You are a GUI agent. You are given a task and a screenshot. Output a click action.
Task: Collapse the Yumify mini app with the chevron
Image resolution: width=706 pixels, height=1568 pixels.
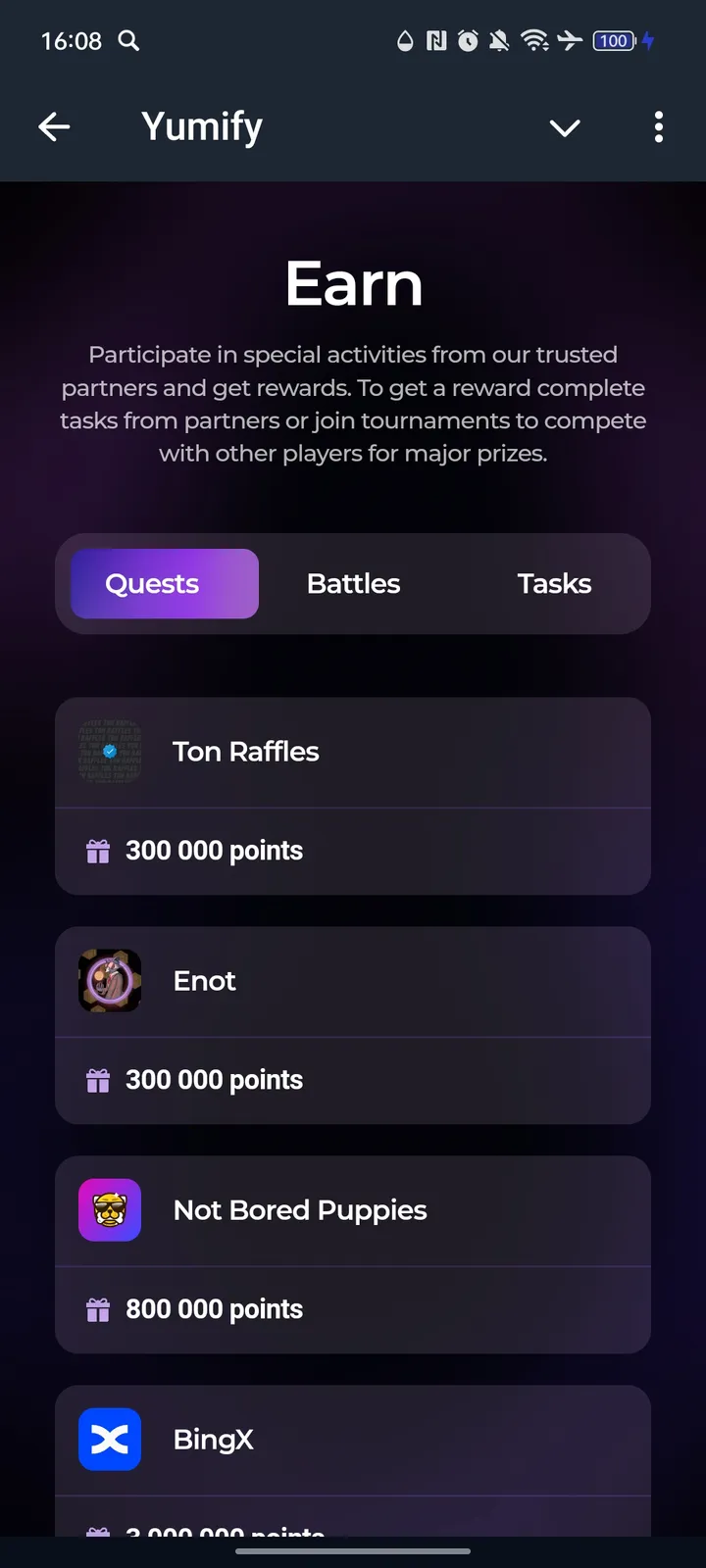(x=565, y=127)
